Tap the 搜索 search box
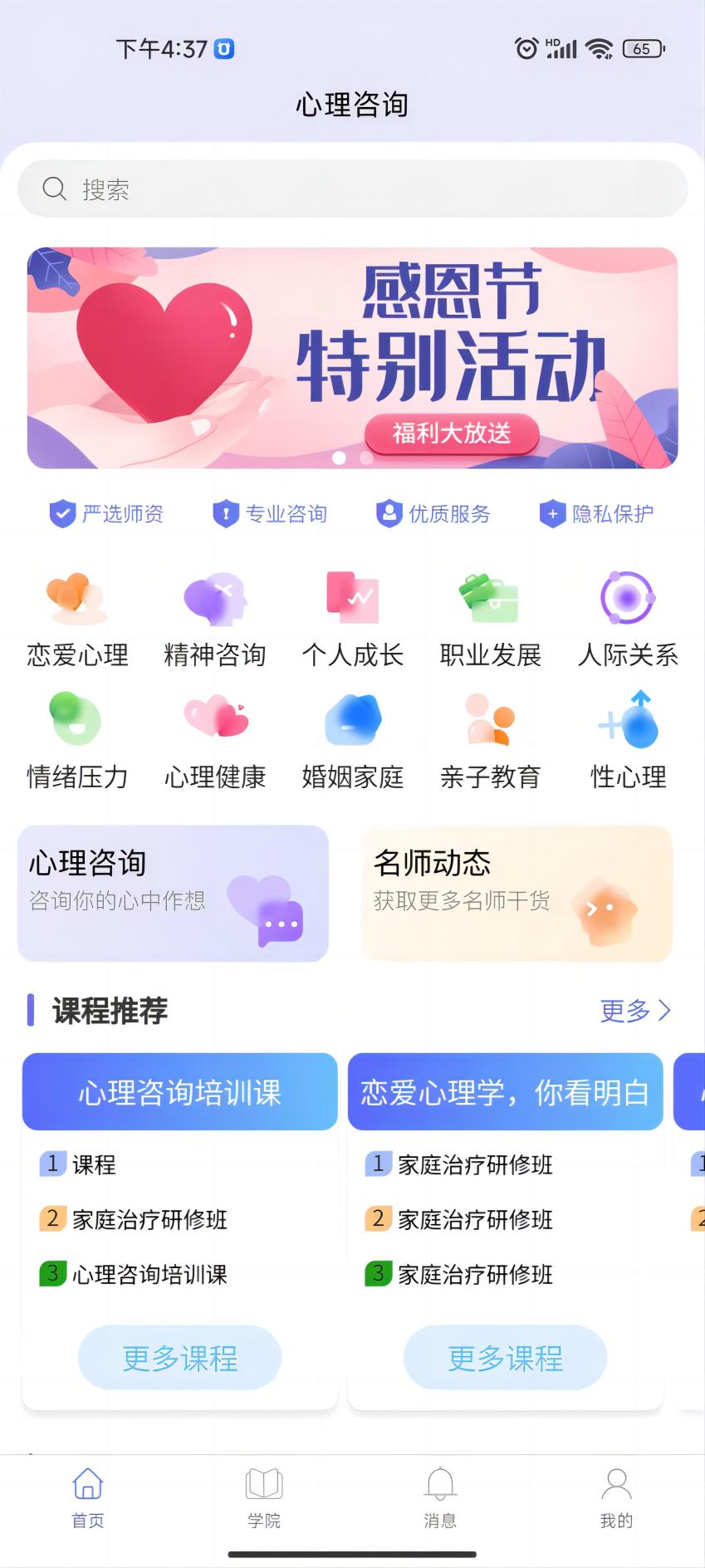 click(x=352, y=189)
